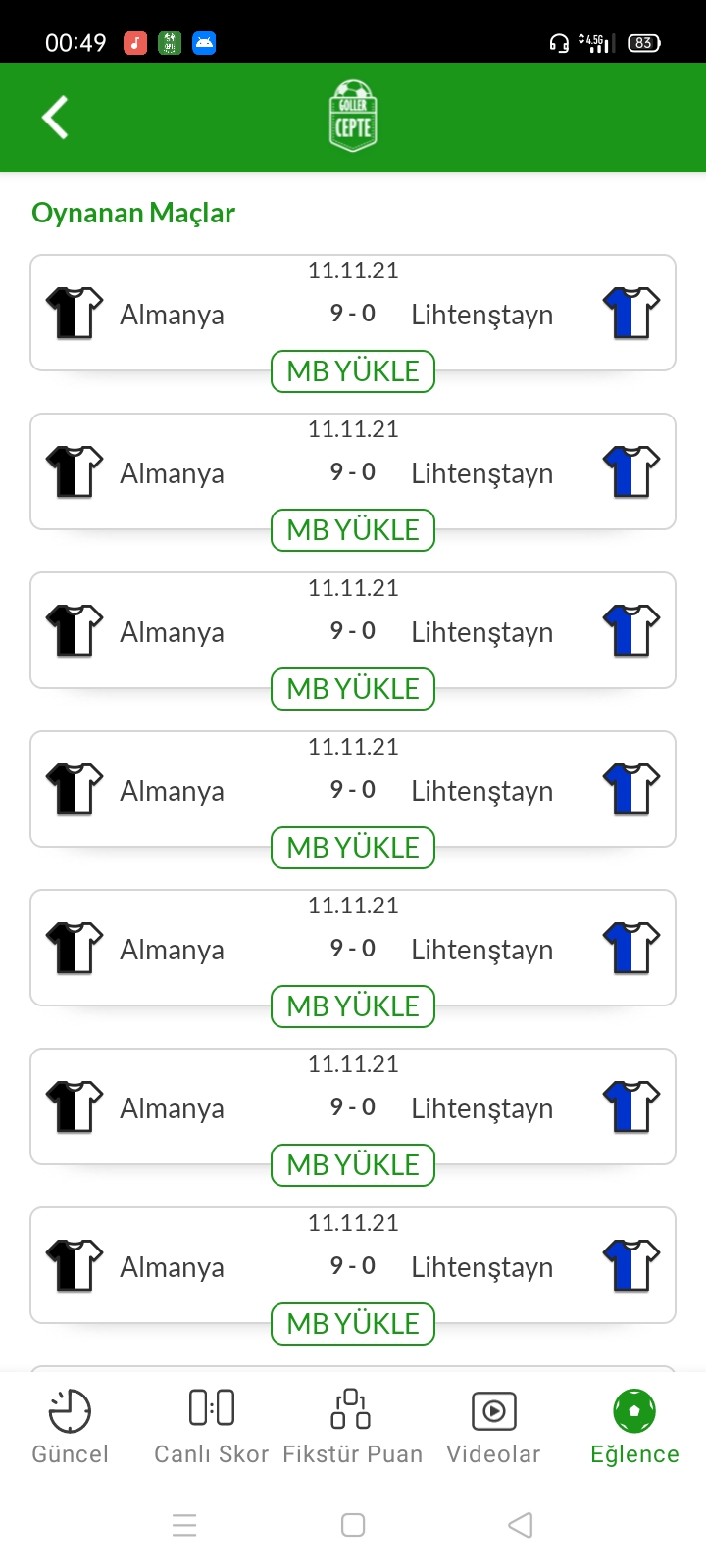Select the Fikstür Puan tab
The image size is (706, 1568).
[353, 1427]
